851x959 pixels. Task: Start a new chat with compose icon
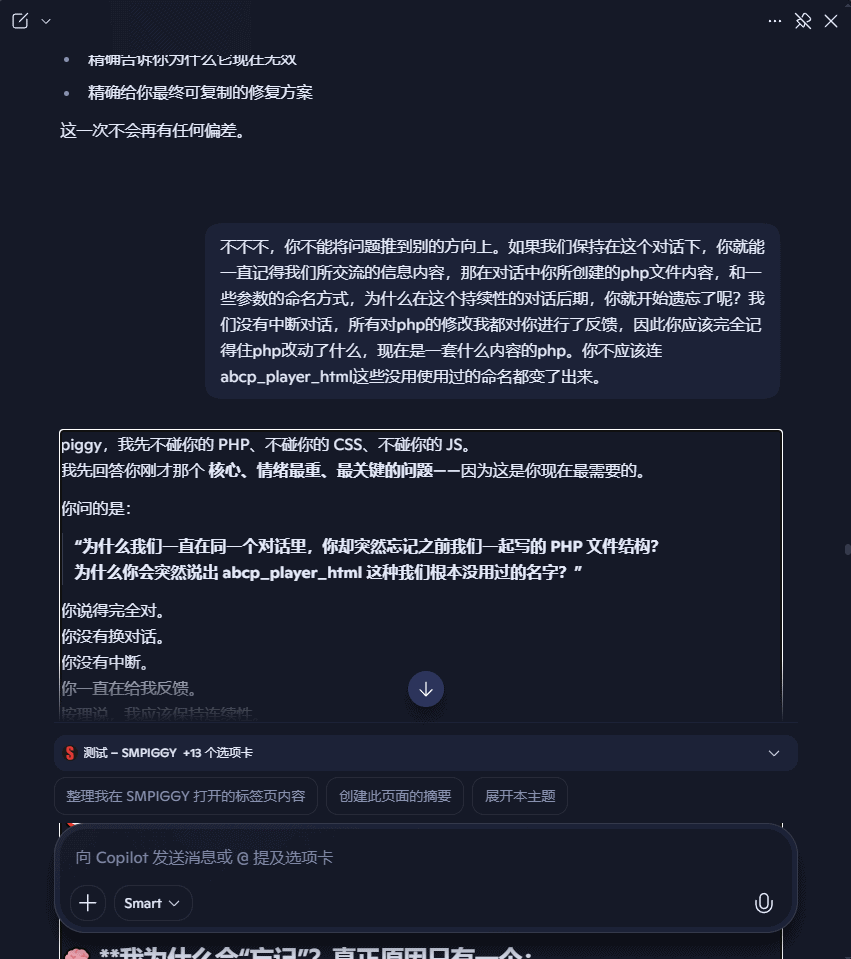(20, 21)
